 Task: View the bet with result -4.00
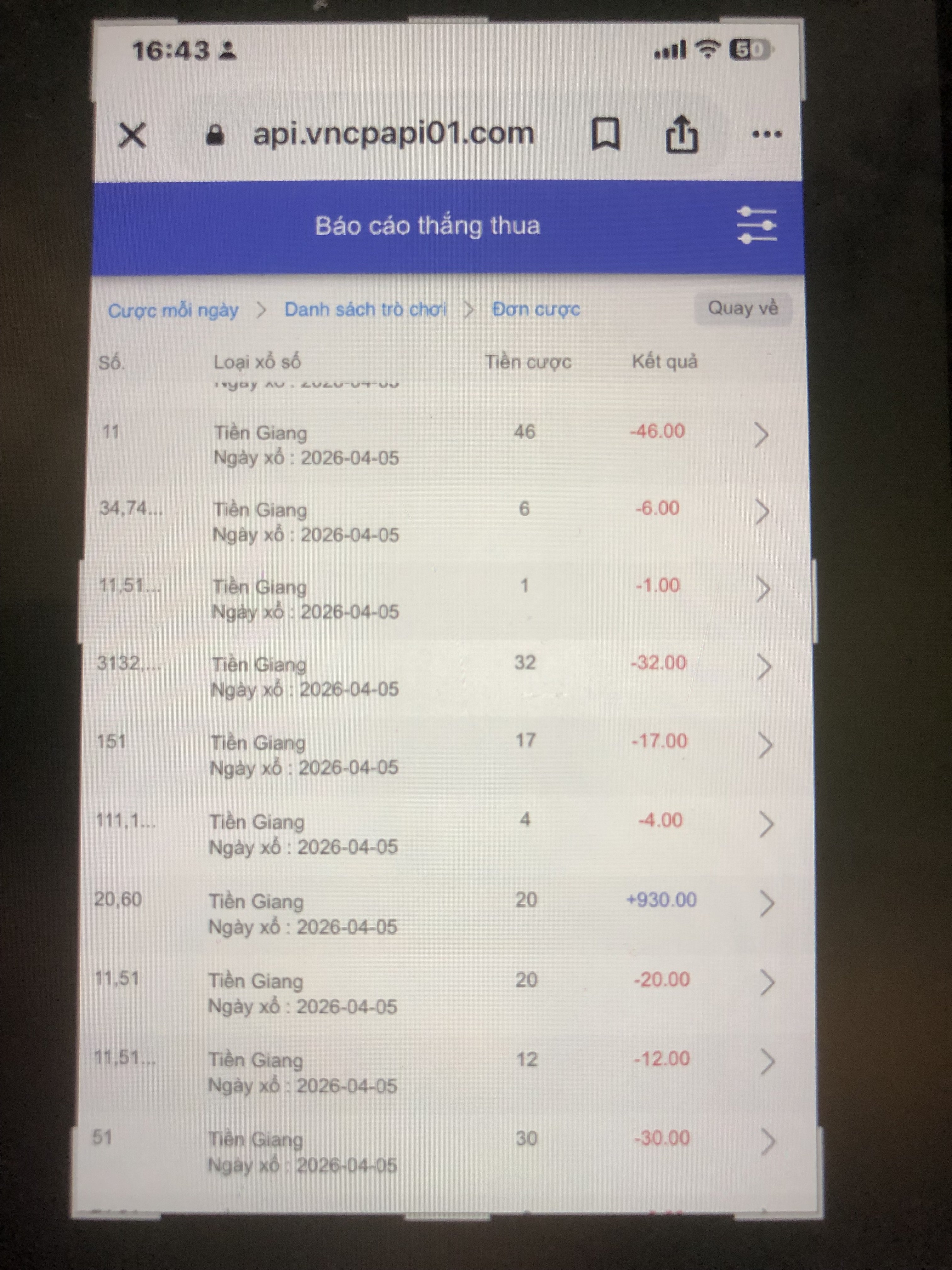(x=766, y=825)
